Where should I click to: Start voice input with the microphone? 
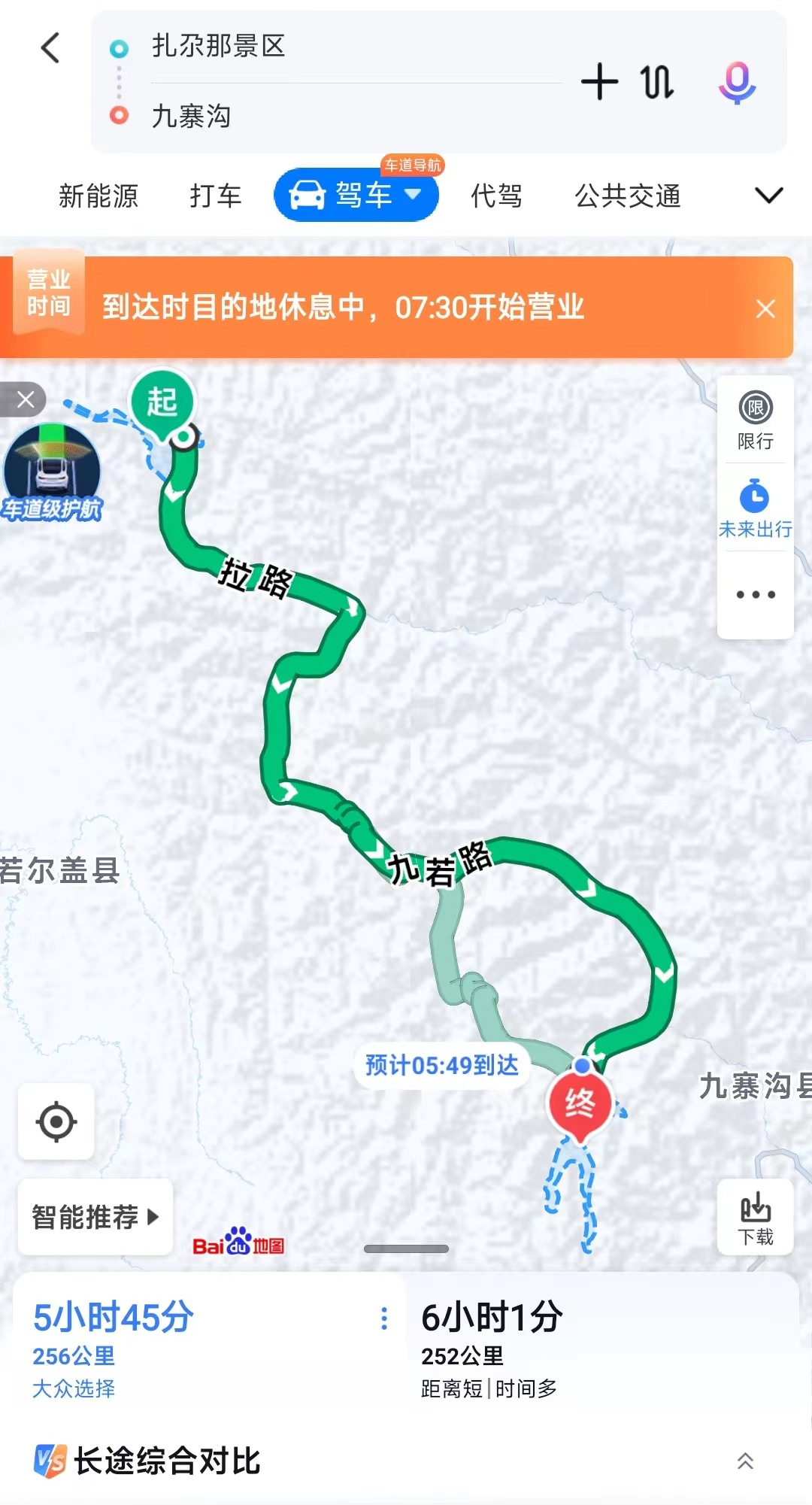tap(737, 82)
